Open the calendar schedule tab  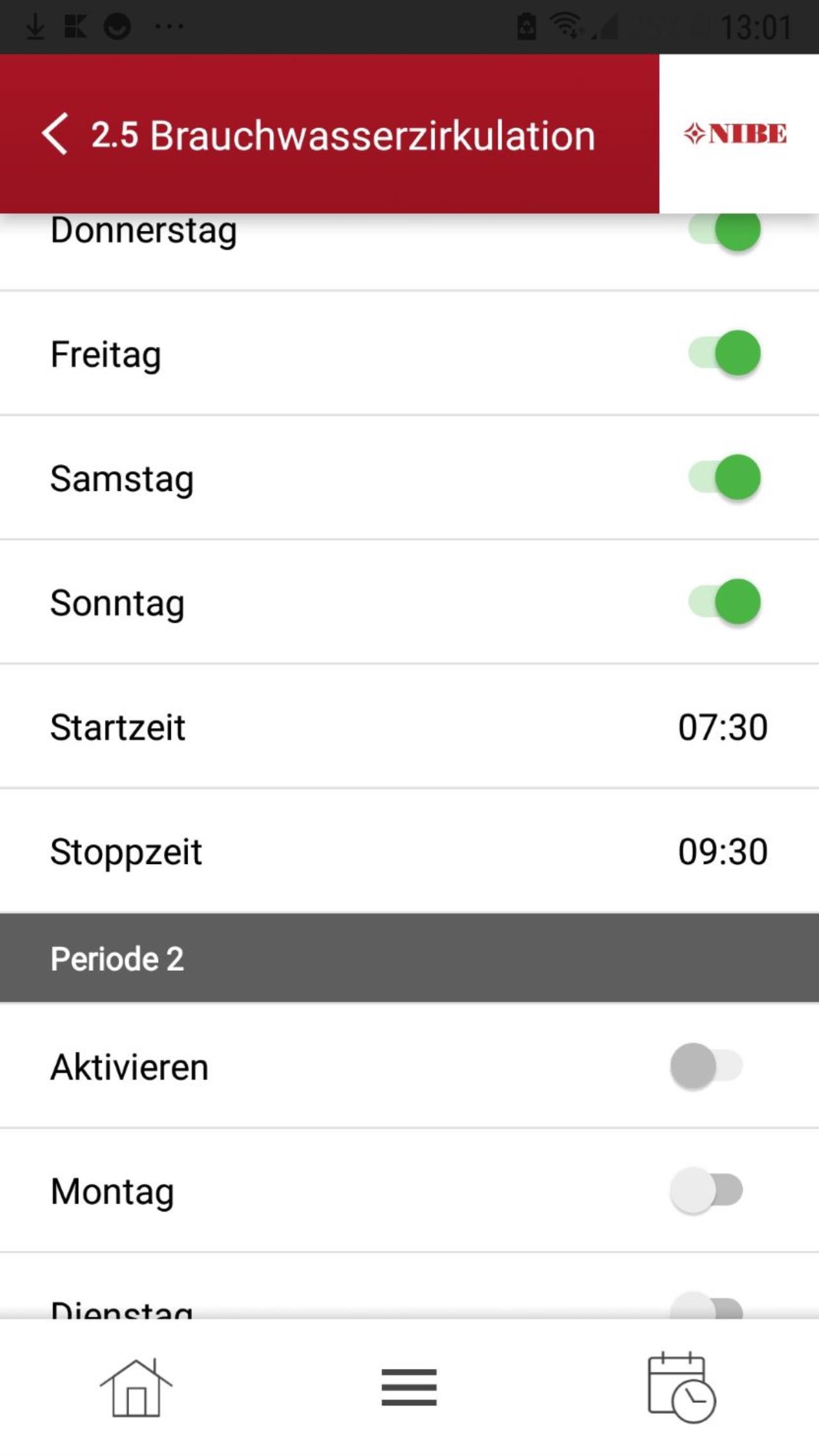(681, 1387)
